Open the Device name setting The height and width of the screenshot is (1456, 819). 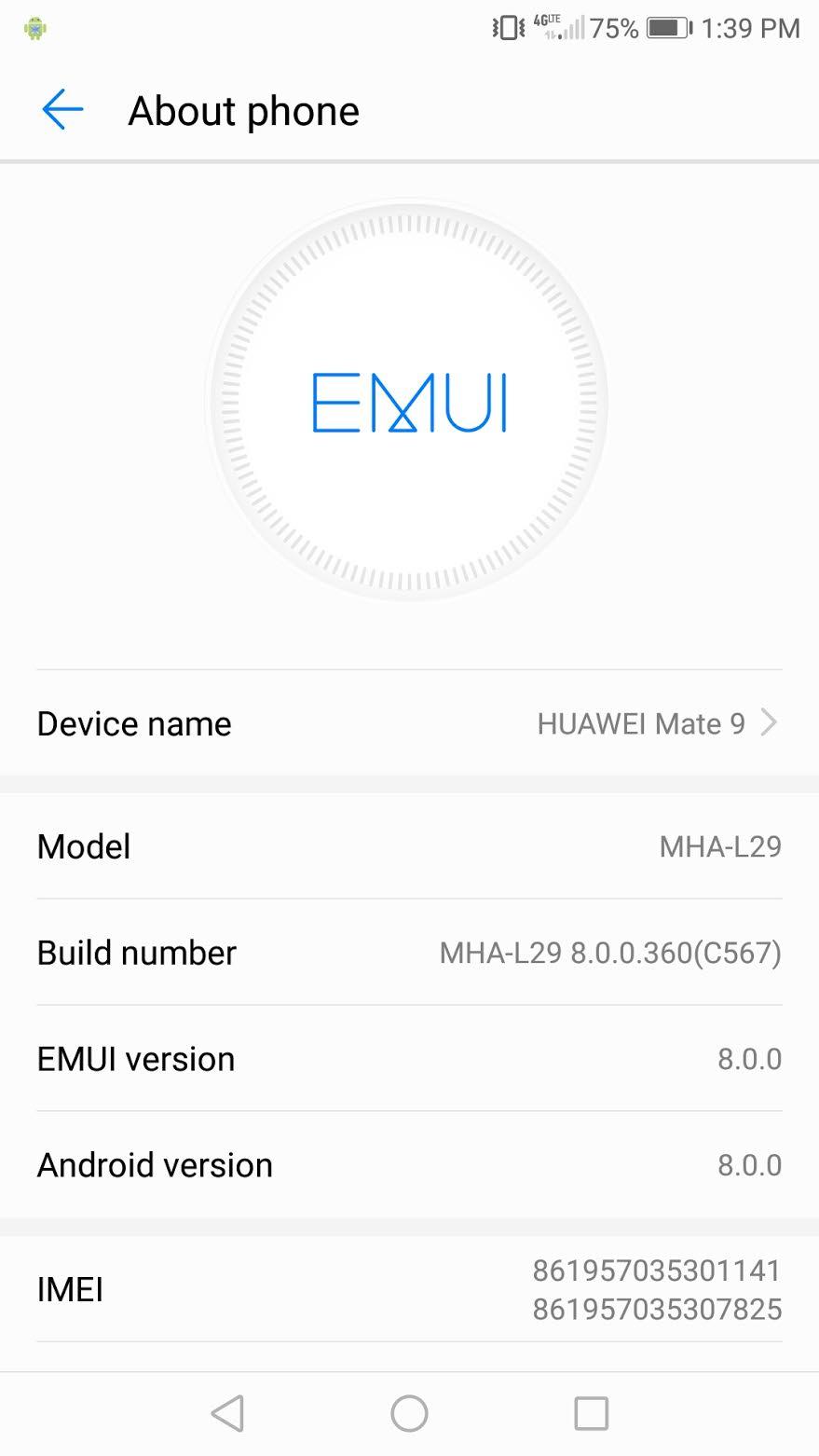pyautogui.click(x=409, y=723)
